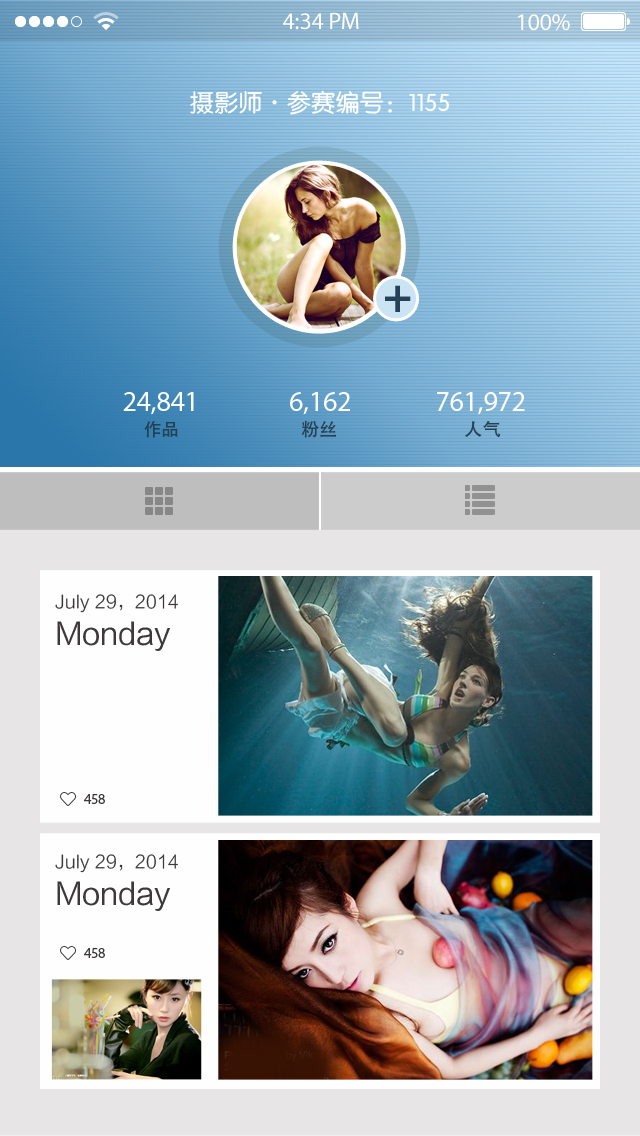The image size is (640, 1136).
Task: Tap the heart on the post with fruit photo
Action: click(x=68, y=953)
